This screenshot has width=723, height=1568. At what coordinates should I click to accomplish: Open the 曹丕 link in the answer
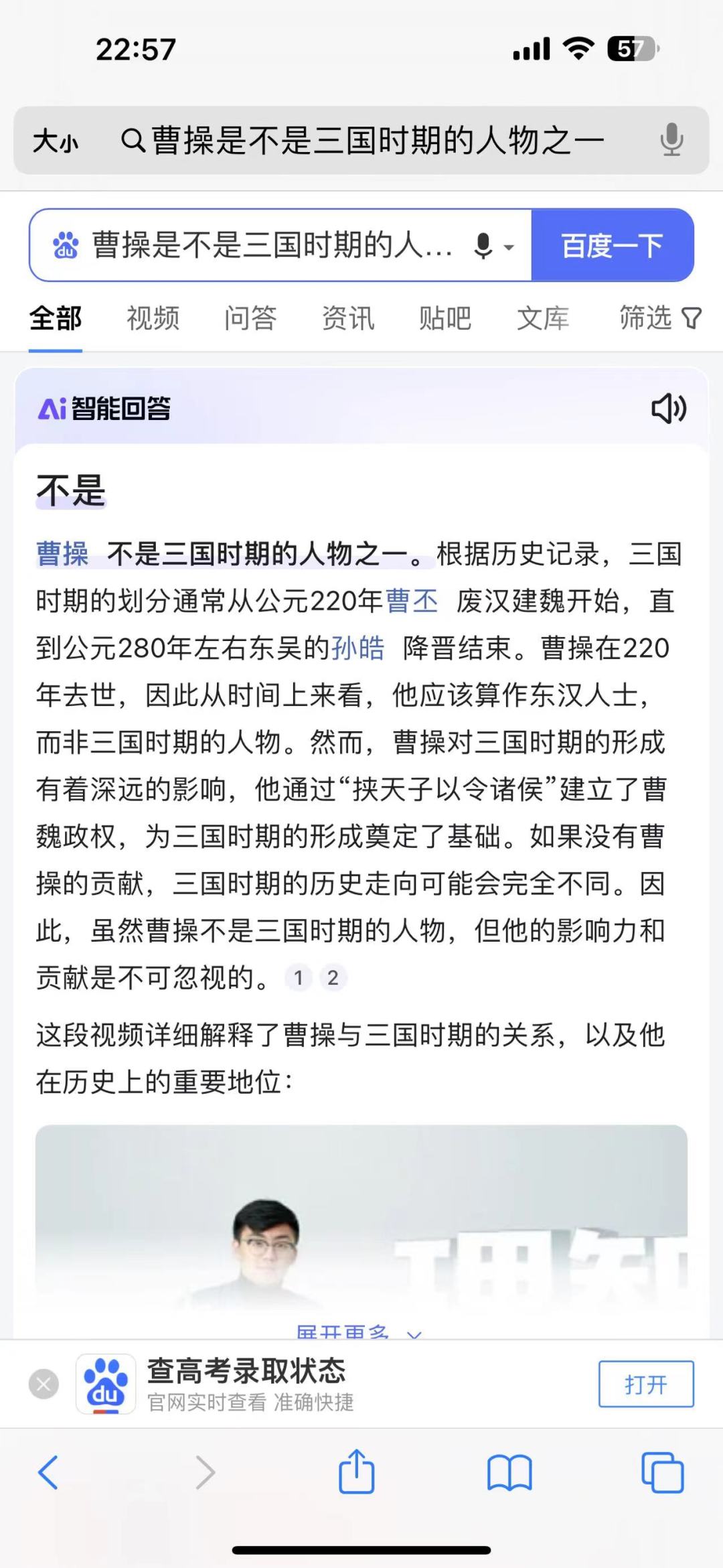[412, 601]
